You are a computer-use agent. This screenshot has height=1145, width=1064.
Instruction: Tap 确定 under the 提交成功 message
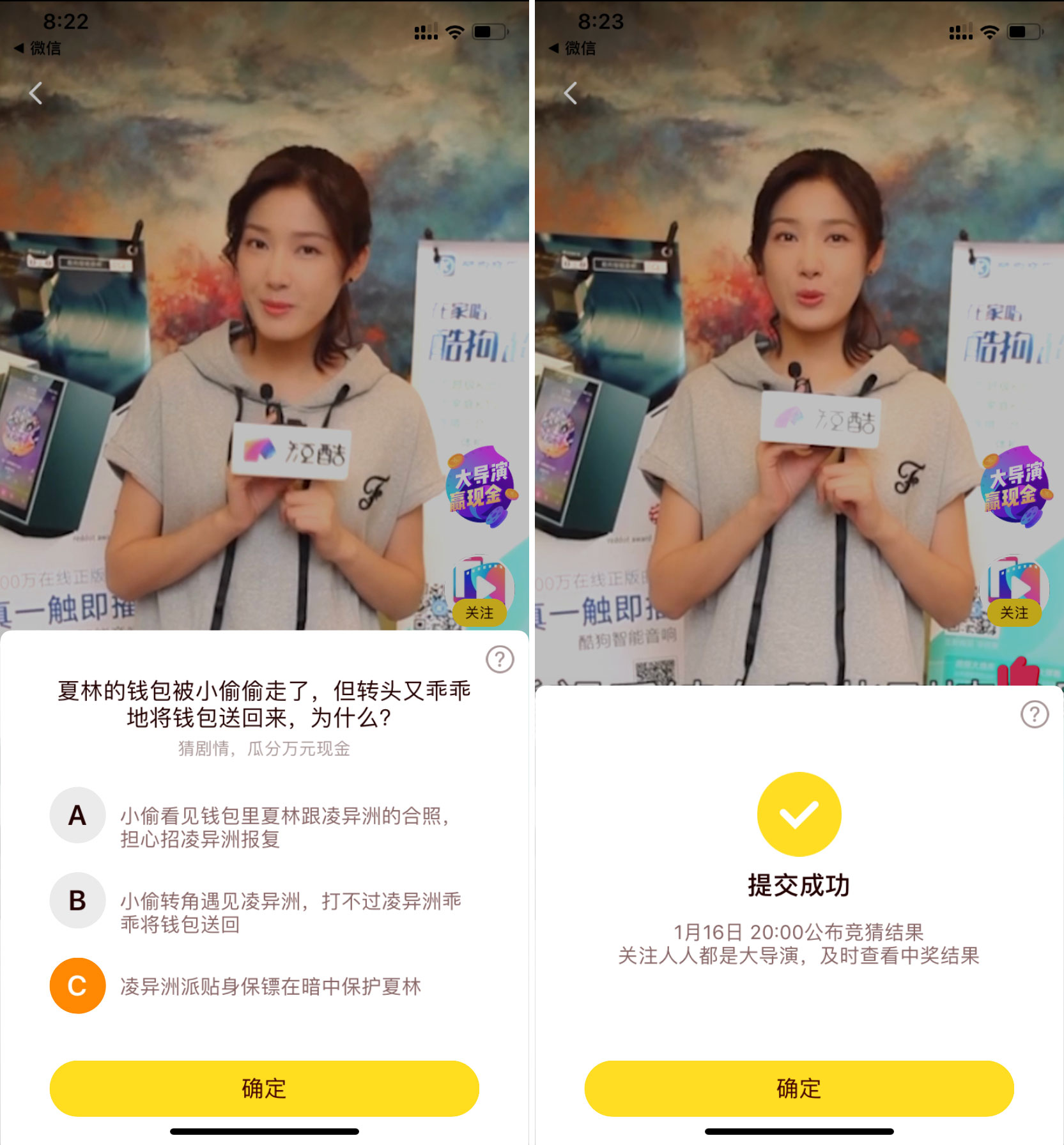pos(799,1088)
